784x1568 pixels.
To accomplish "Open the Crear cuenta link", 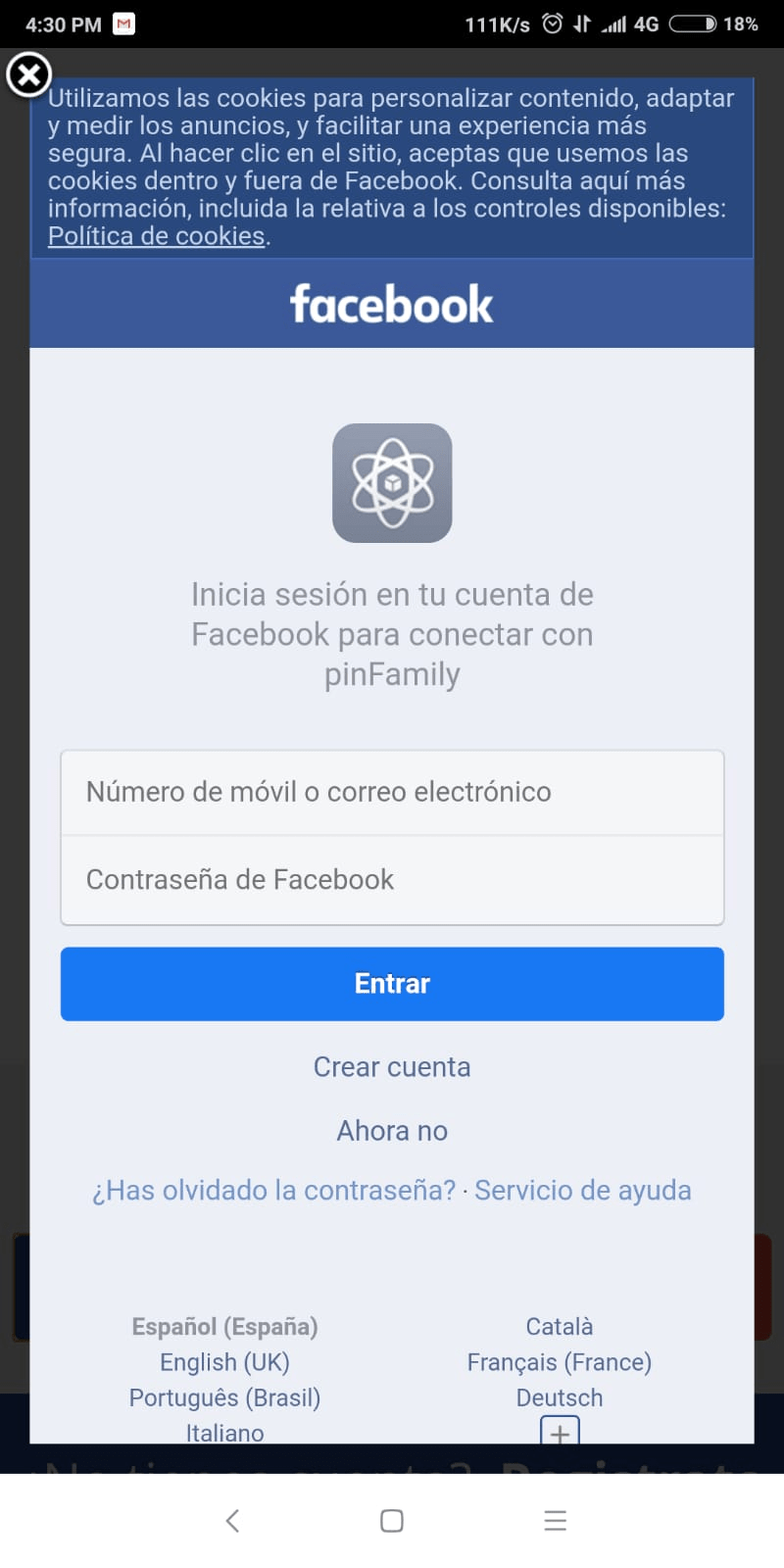I will (x=392, y=1067).
